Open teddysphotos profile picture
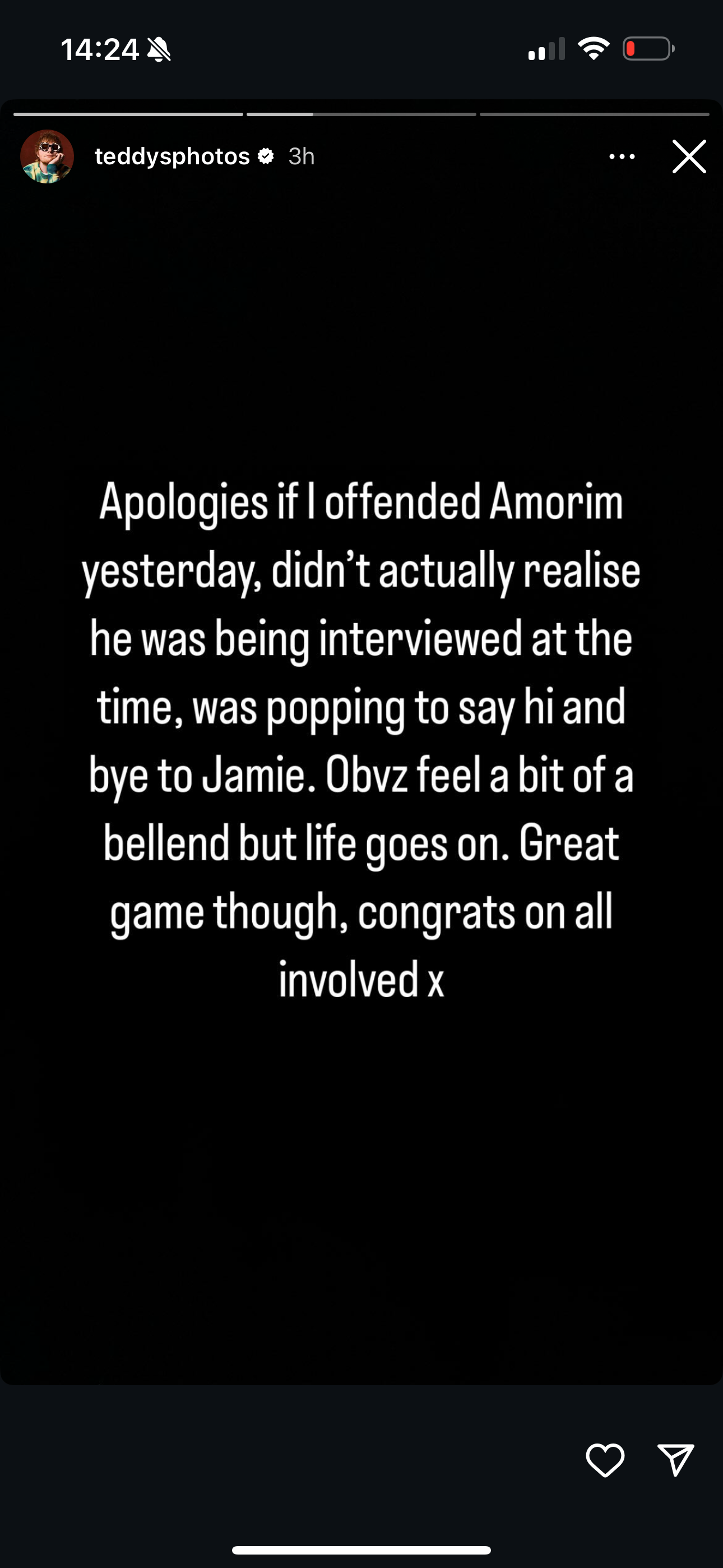Image resolution: width=723 pixels, height=1568 pixels. 47,156
